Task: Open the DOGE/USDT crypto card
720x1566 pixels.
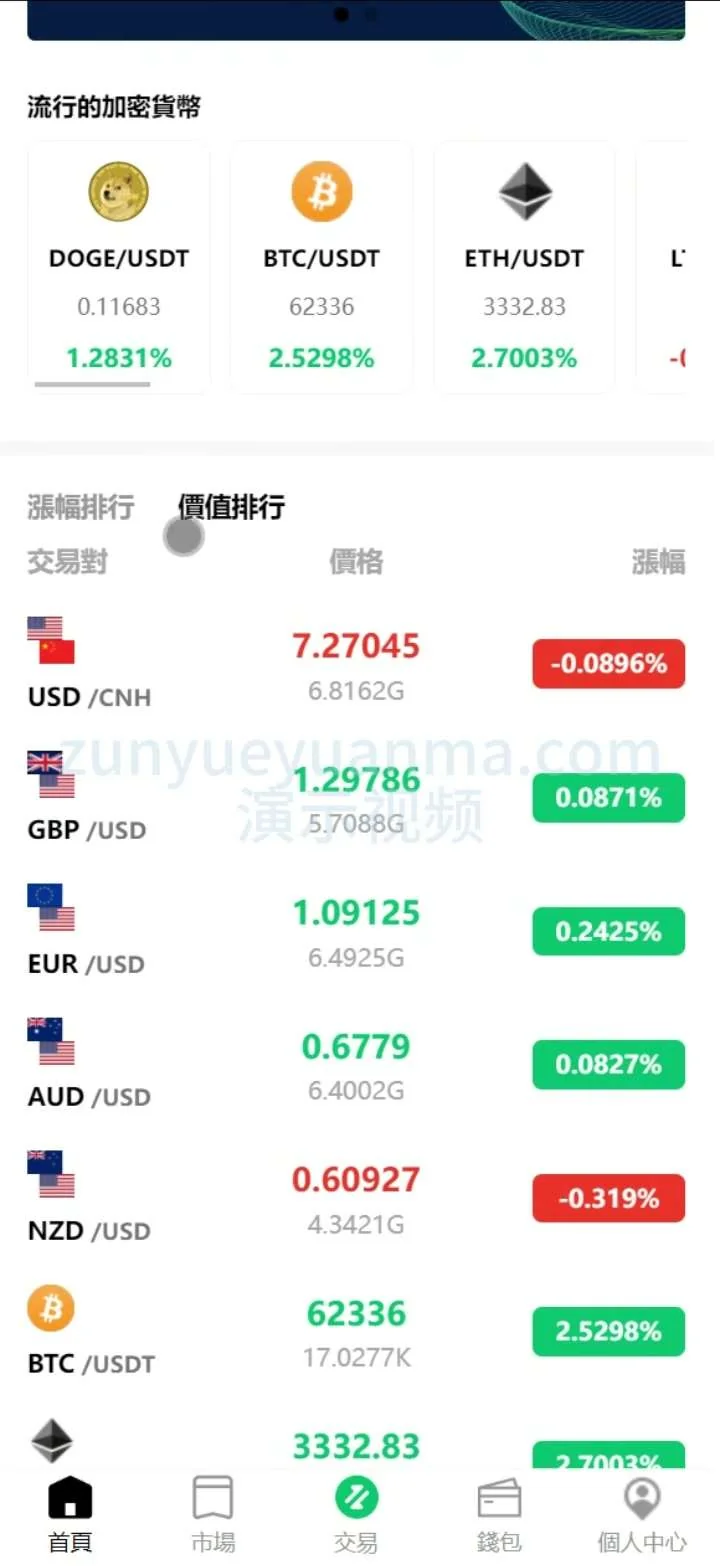Action: 119,266
